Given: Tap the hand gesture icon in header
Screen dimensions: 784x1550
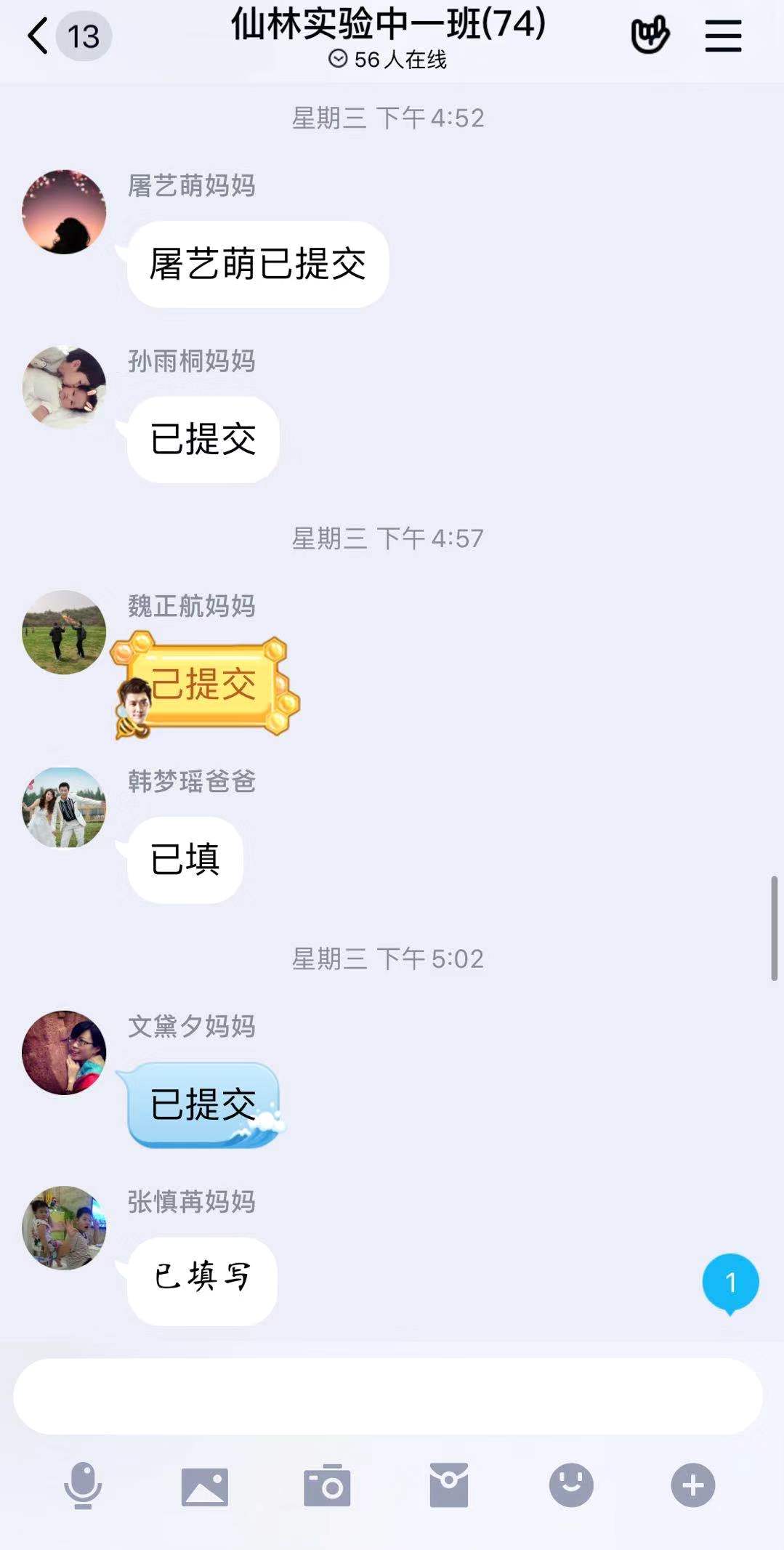Looking at the screenshot, I should coord(650,36).
